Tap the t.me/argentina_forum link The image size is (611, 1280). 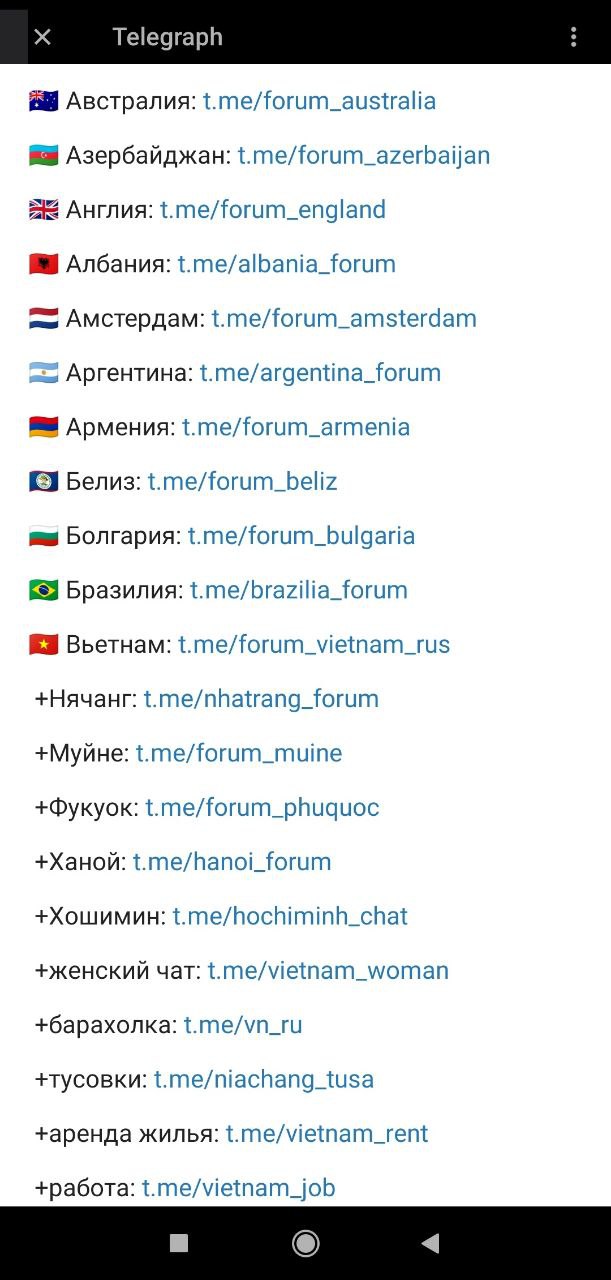coord(320,373)
